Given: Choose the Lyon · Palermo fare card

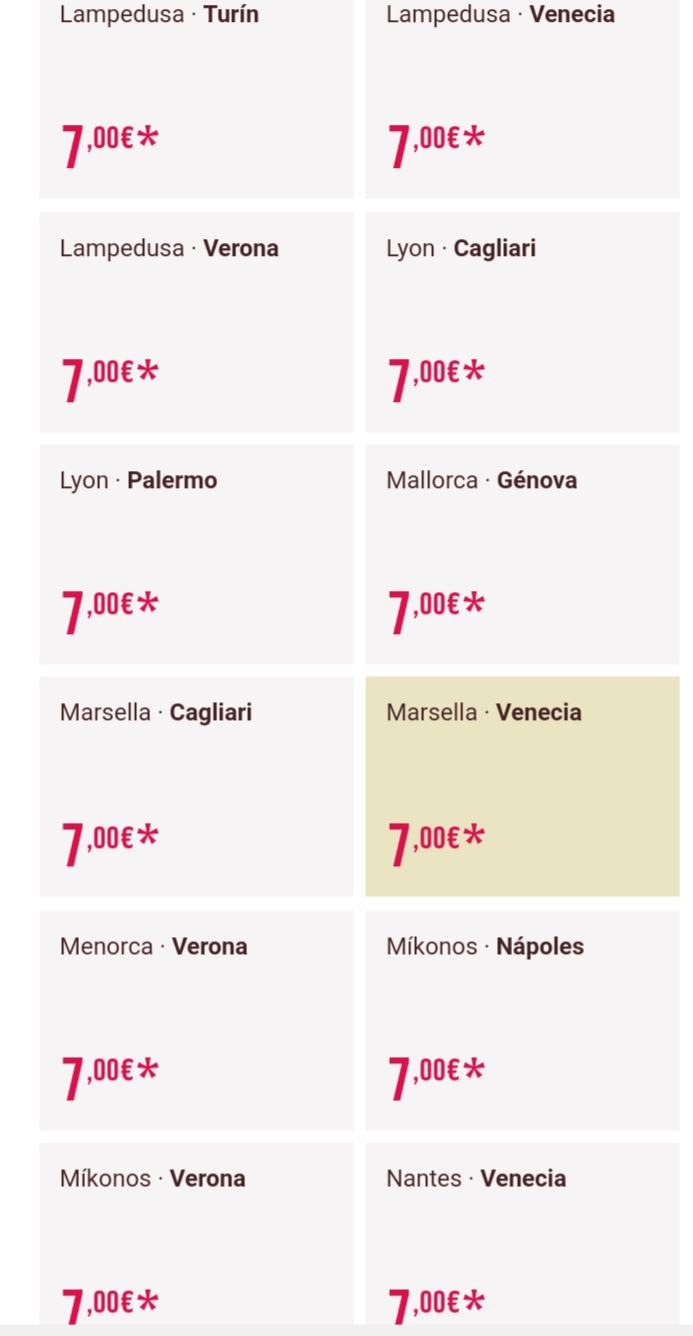Looking at the screenshot, I should [x=196, y=553].
